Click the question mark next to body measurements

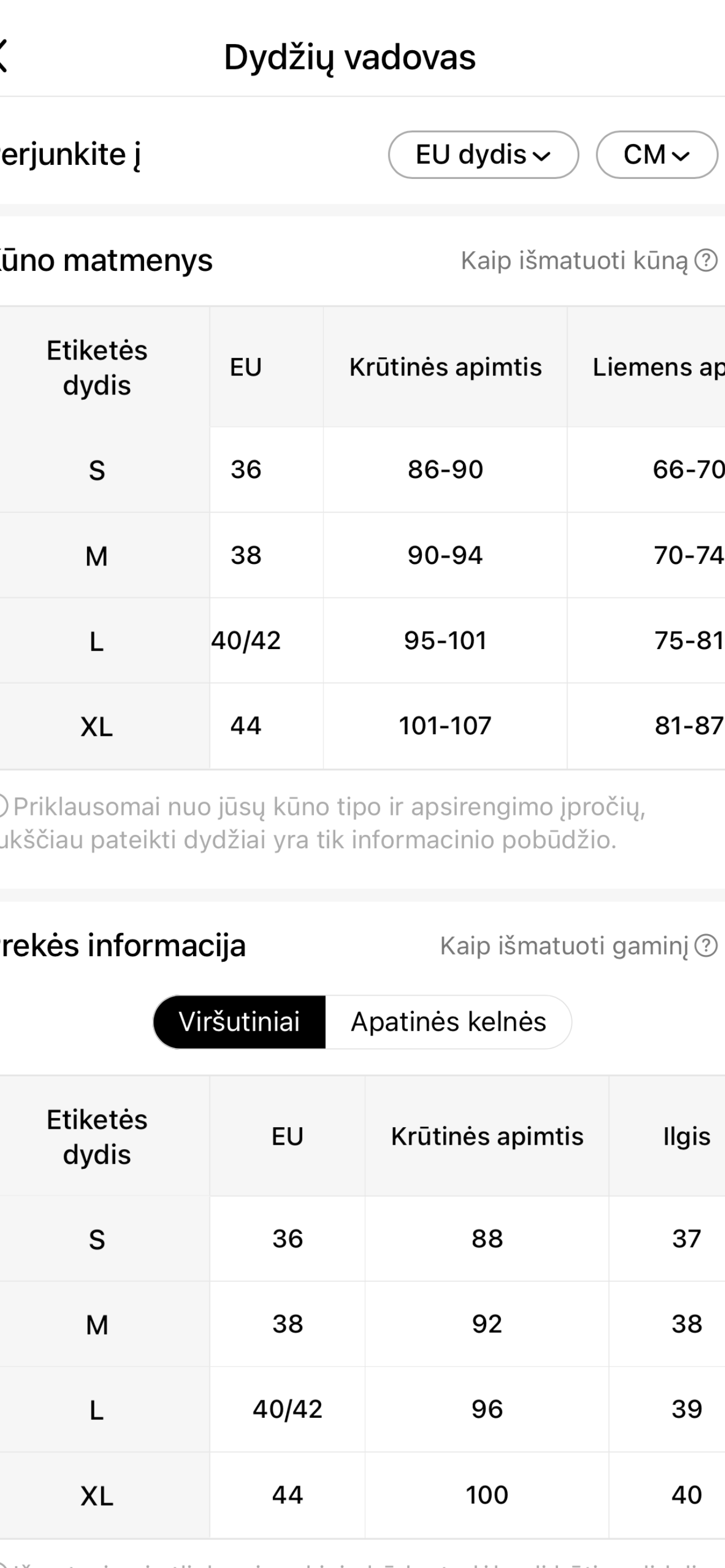click(x=706, y=261)
